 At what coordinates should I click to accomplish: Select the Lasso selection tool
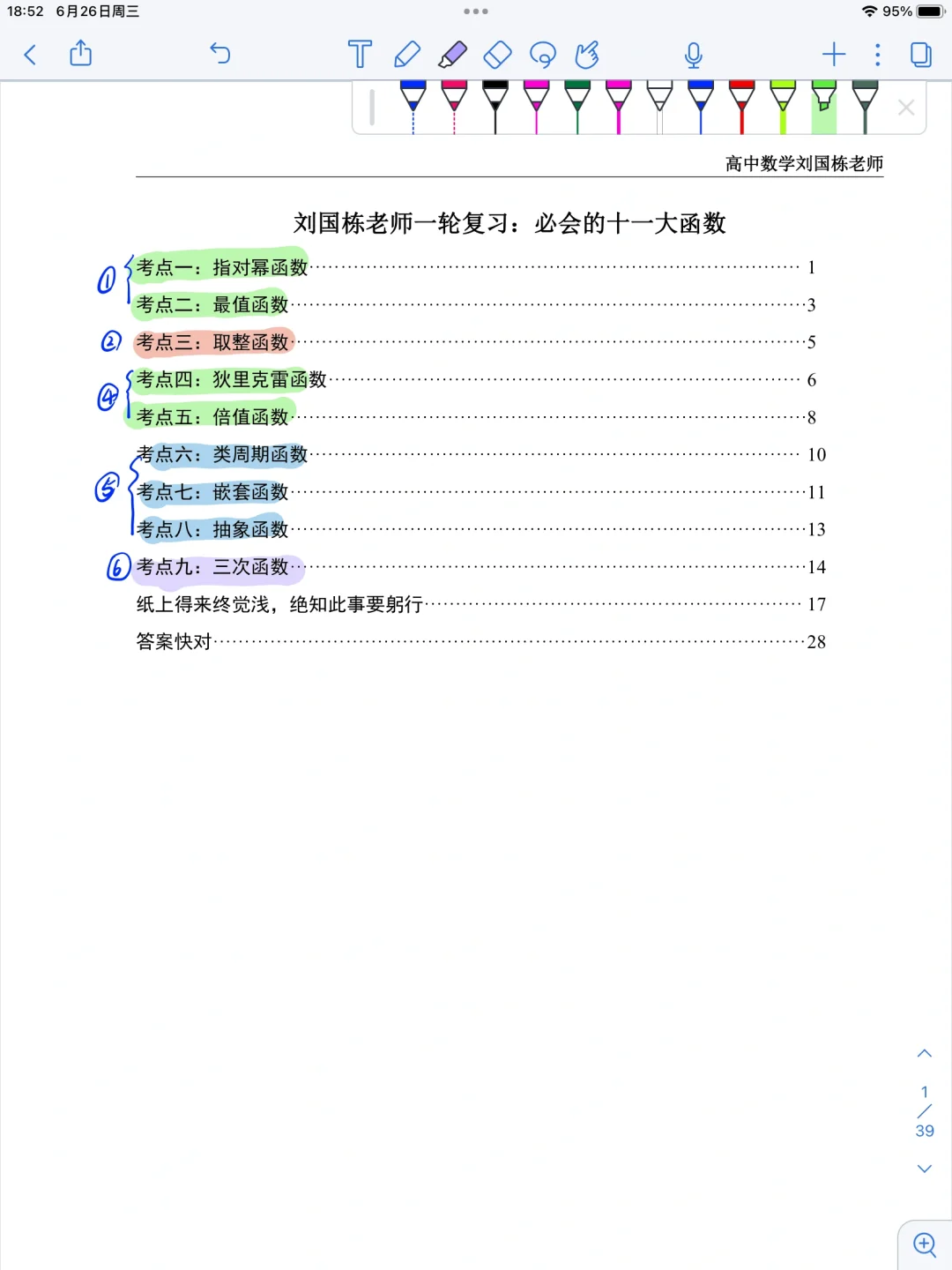(x=544, y=54)
